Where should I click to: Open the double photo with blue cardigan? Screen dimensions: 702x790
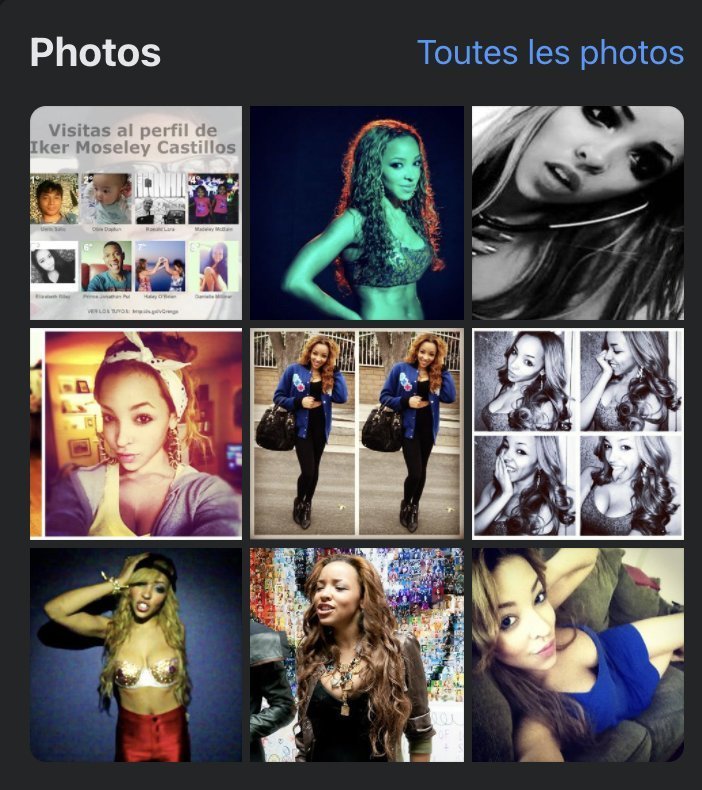point(357,434)
